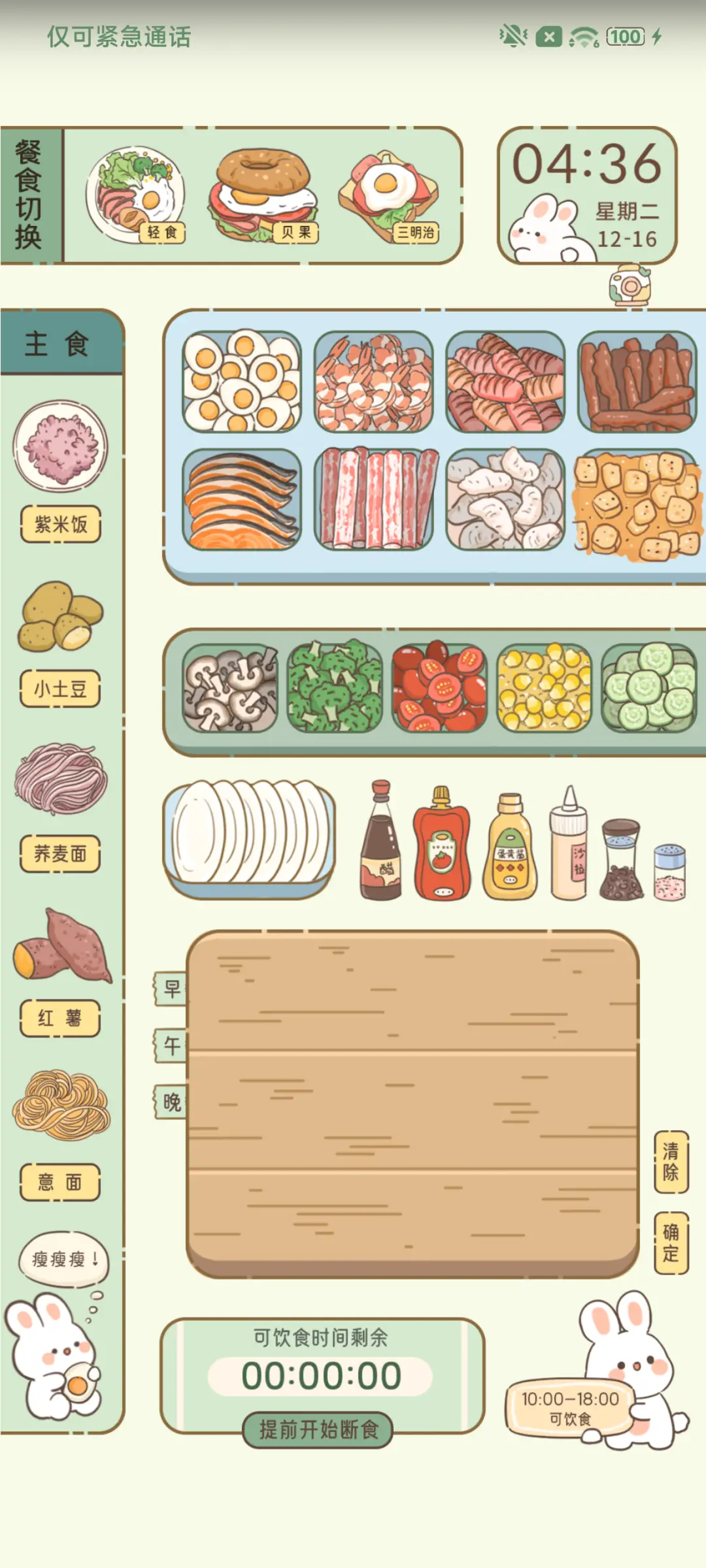Select the boiled eggs ingredient icon
Image resolution: width=706 pixels, height=1568 pixels.
tap(242, 382)
